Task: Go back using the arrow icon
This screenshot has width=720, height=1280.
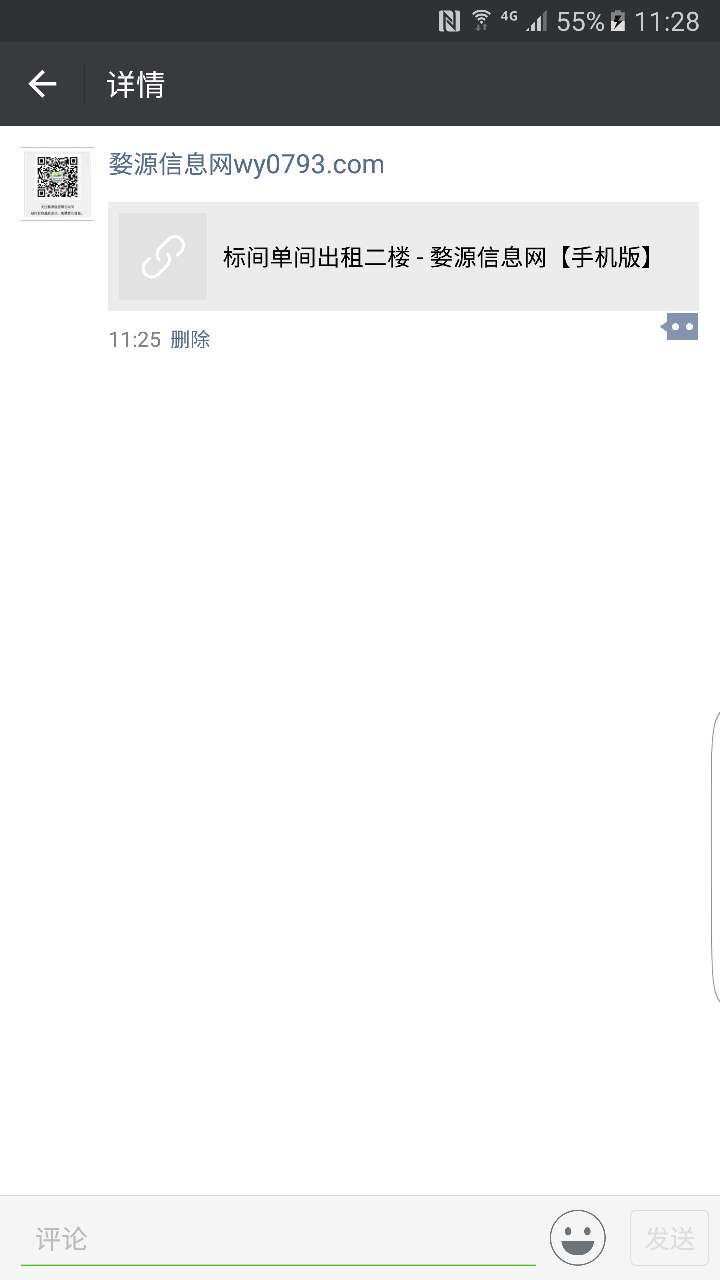Action: pos(42,84)
